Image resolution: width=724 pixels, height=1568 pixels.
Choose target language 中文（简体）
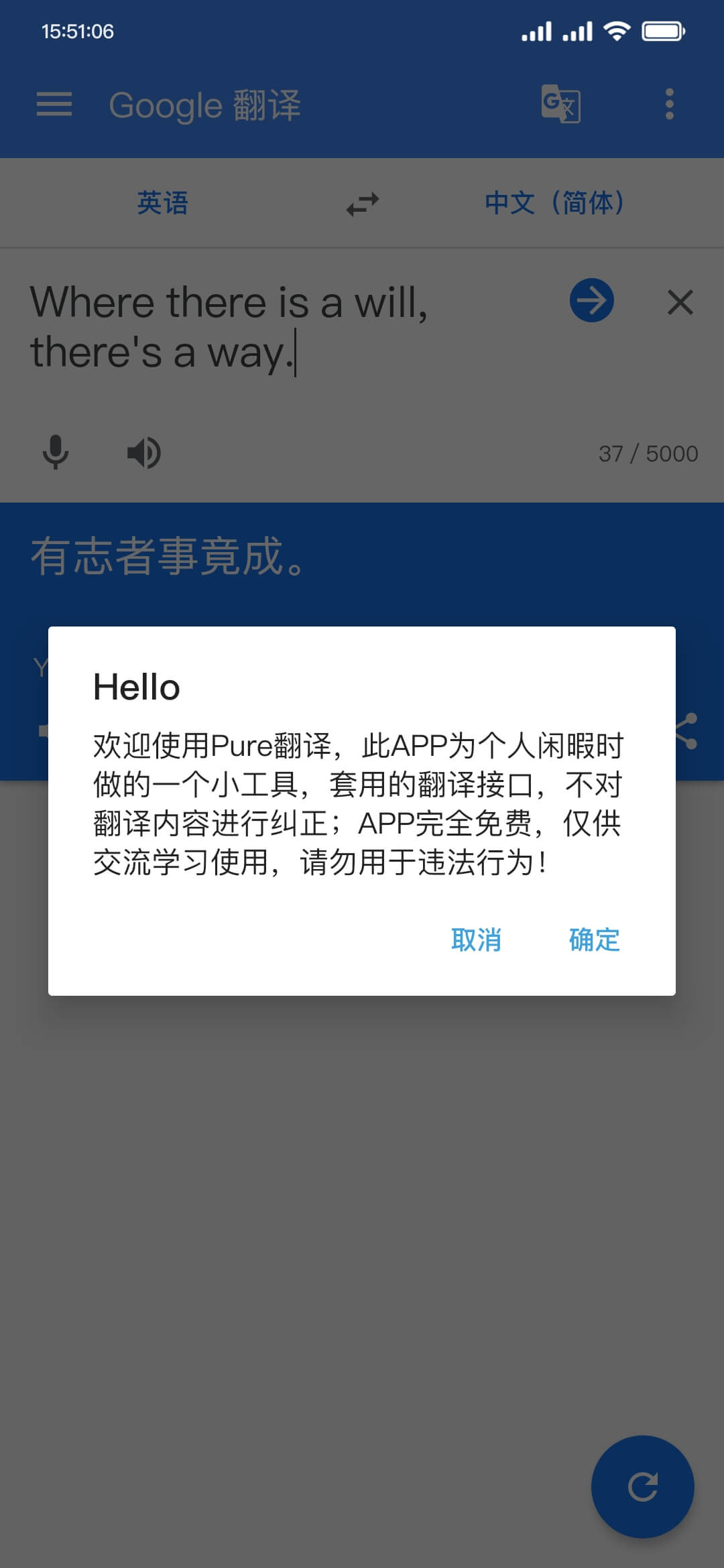(555, 203)
